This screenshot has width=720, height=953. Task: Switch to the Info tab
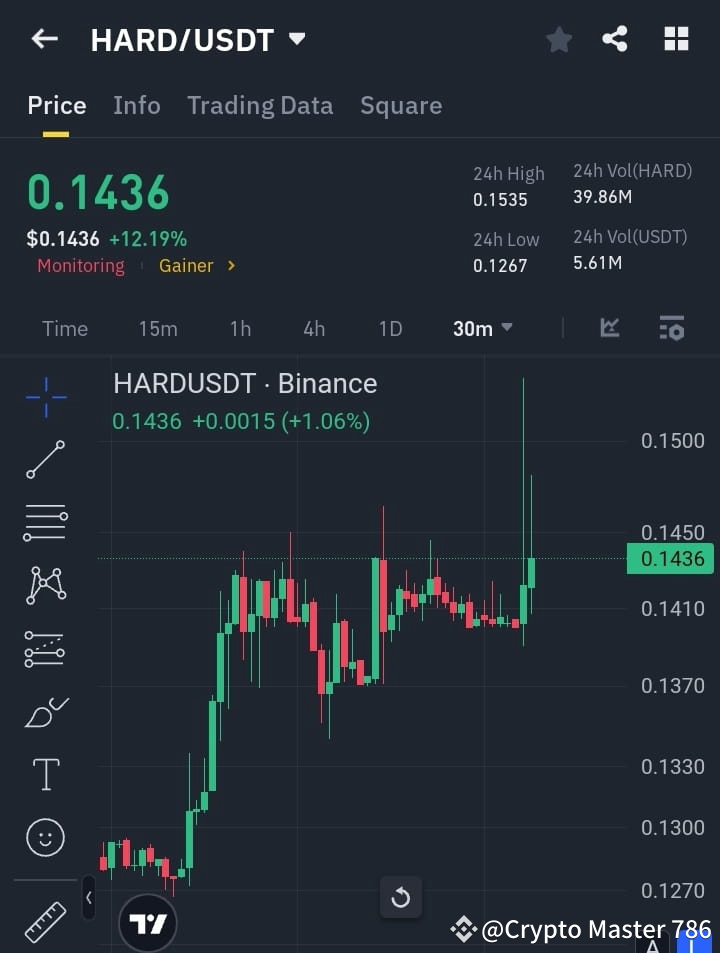coord(136,105)
